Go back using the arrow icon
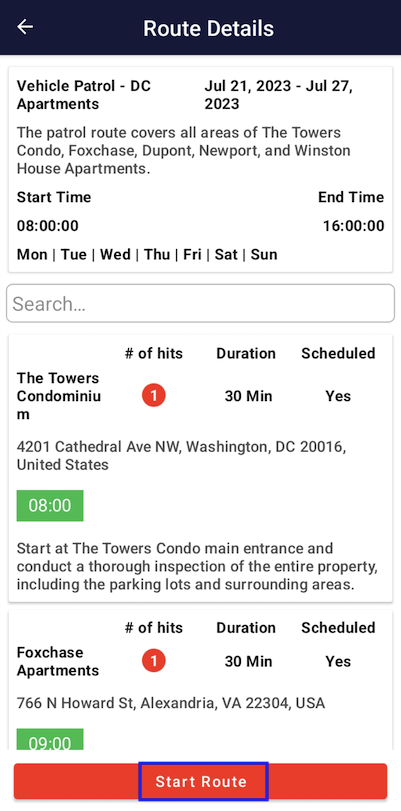Screen dimensions: 401x811 (x=25, y=27)
